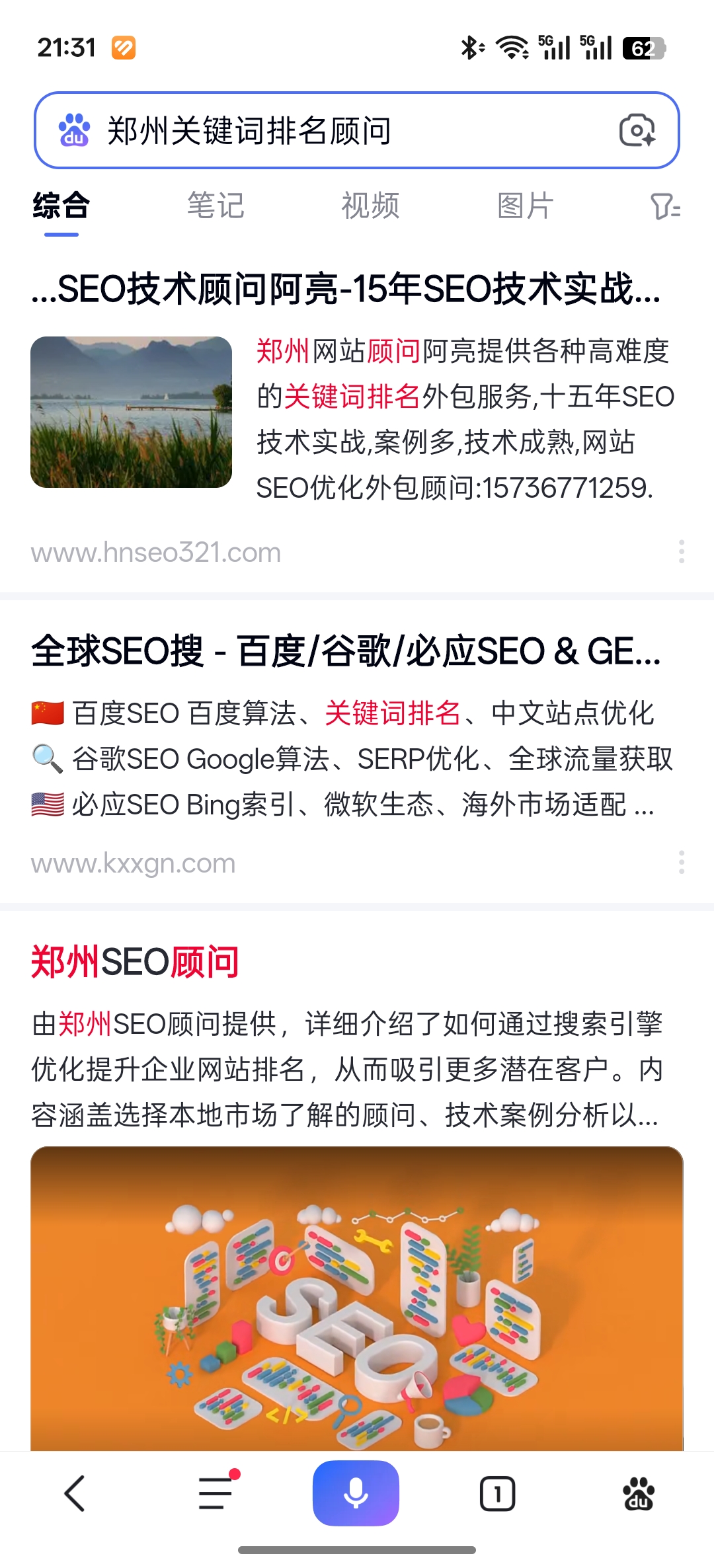
Task: Open the bottom menu with red dot
Action: point(216,1493)
